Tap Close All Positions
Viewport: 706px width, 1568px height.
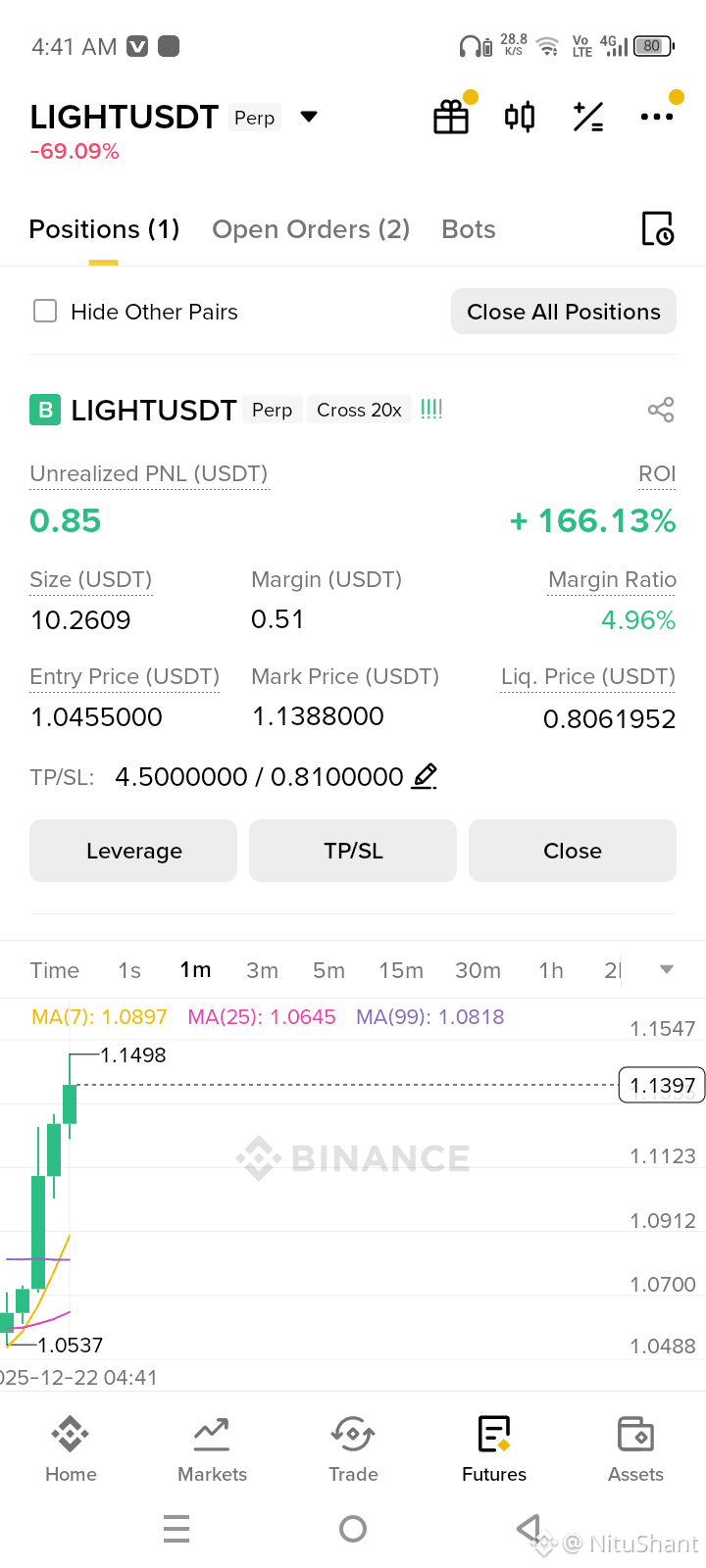(564, 312)
